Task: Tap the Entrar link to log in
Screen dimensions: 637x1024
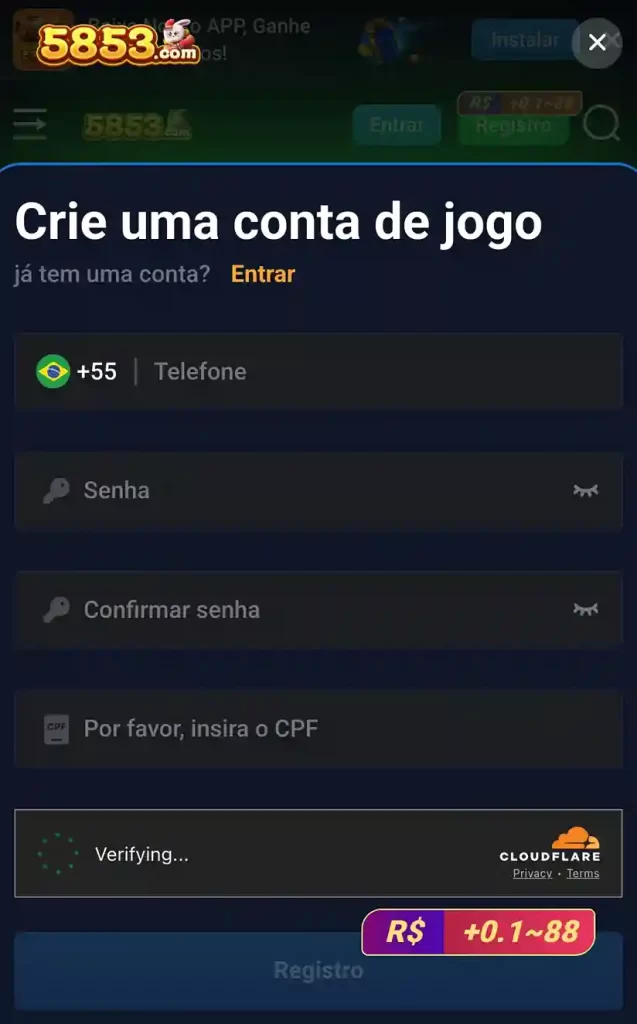Action: pos(263,274)
